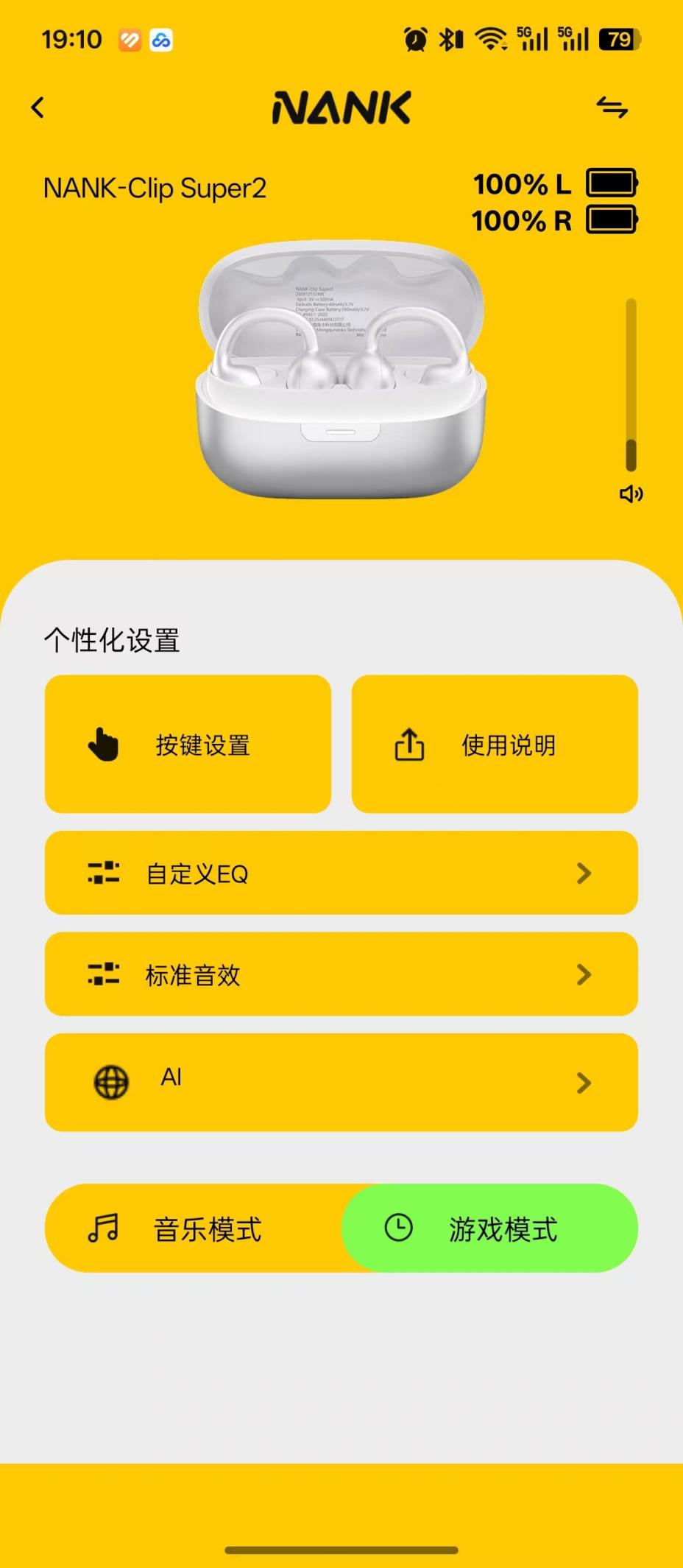Go back using the top-left arrow

click(x=38, y=108)
